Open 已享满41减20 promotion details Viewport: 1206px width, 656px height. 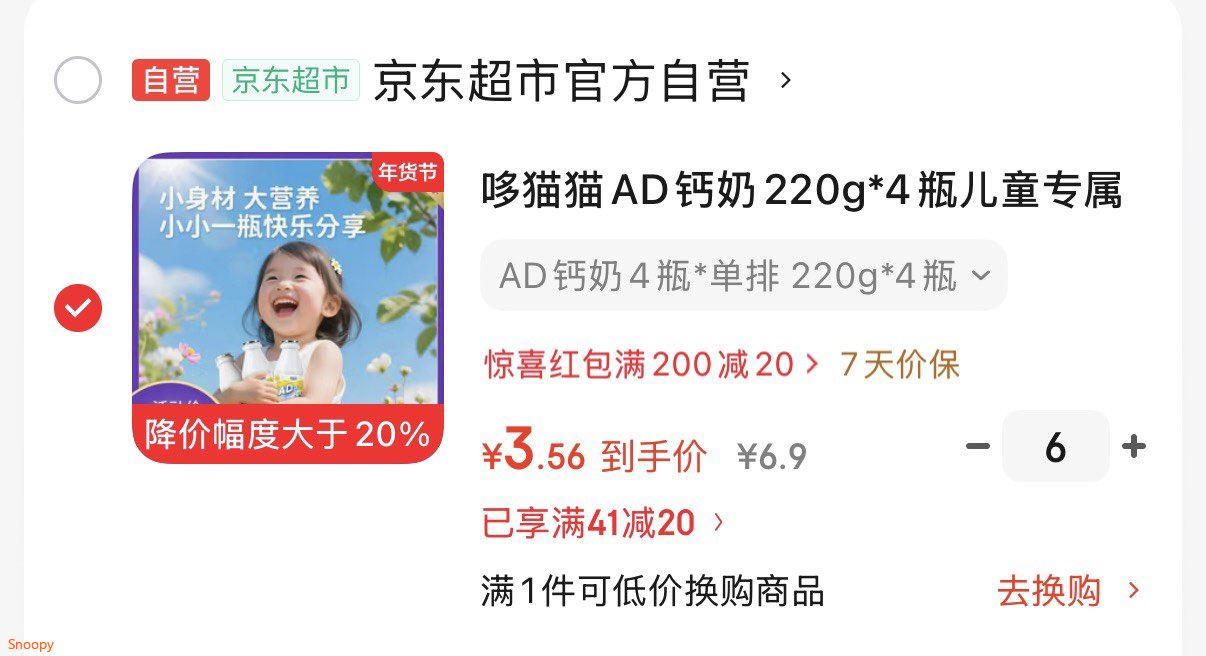coord(603,522)
